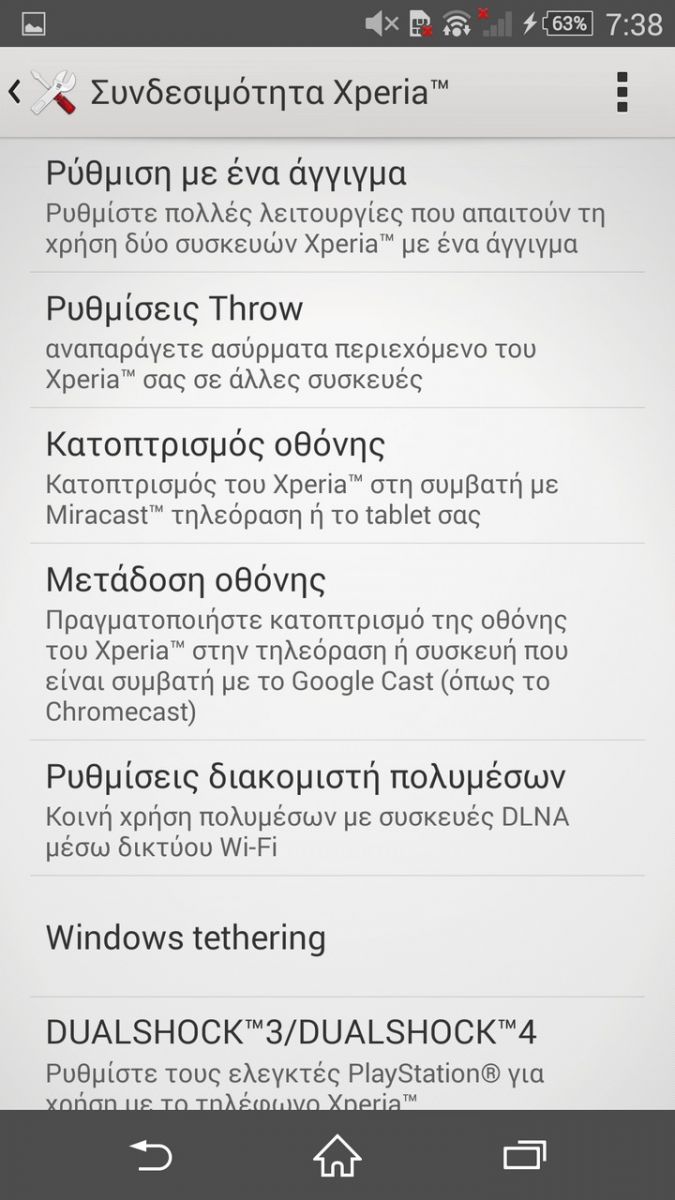Open Ρυθμίσεις Throw
The height and width of the screenshot is (1200, 675).
(x=337, y=340)
